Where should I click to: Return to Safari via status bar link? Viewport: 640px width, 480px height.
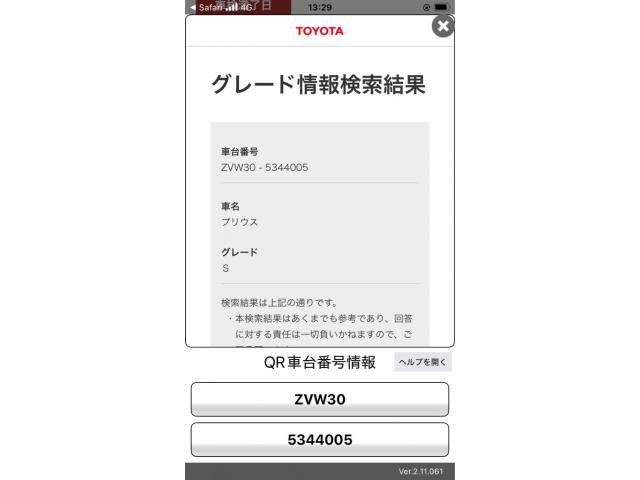click(x=206, y=7)
